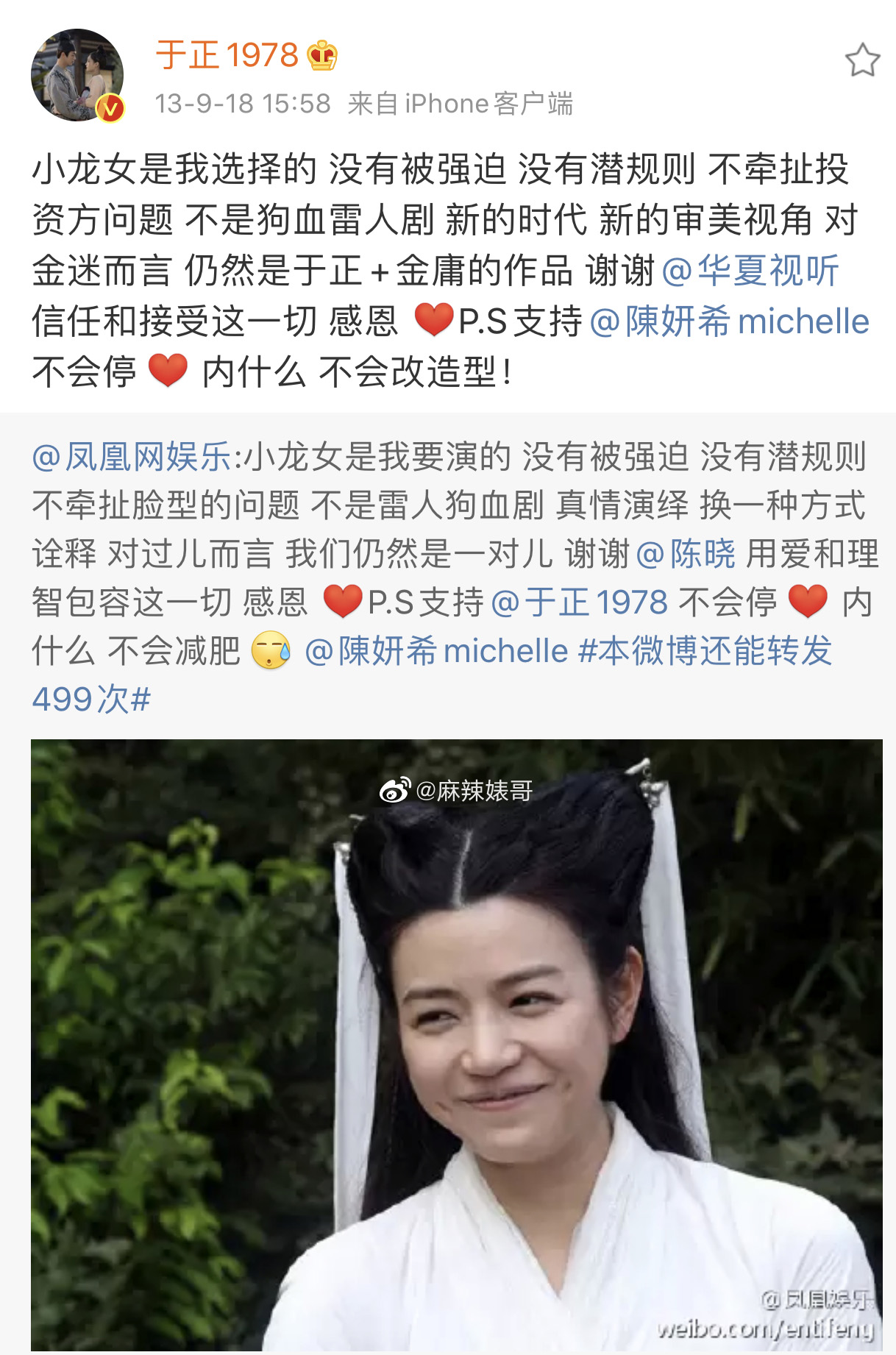Screen dimensions: 896x1355
Task: Open the 于正1978 username at the post header
Action: pyautogui.click(x=227, y=56)
